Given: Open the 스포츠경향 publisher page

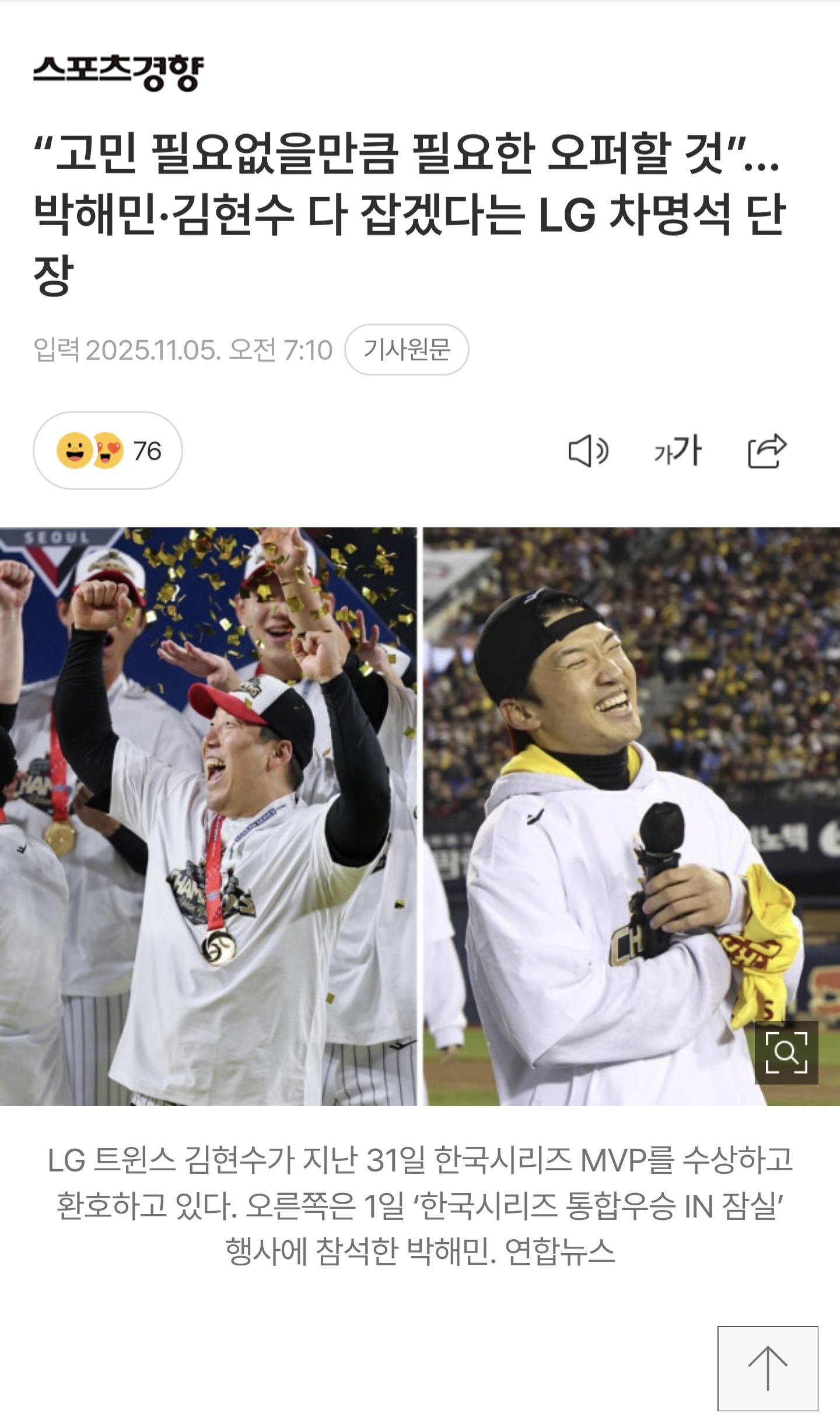Looking at the screenshot, I should point(118,73).
